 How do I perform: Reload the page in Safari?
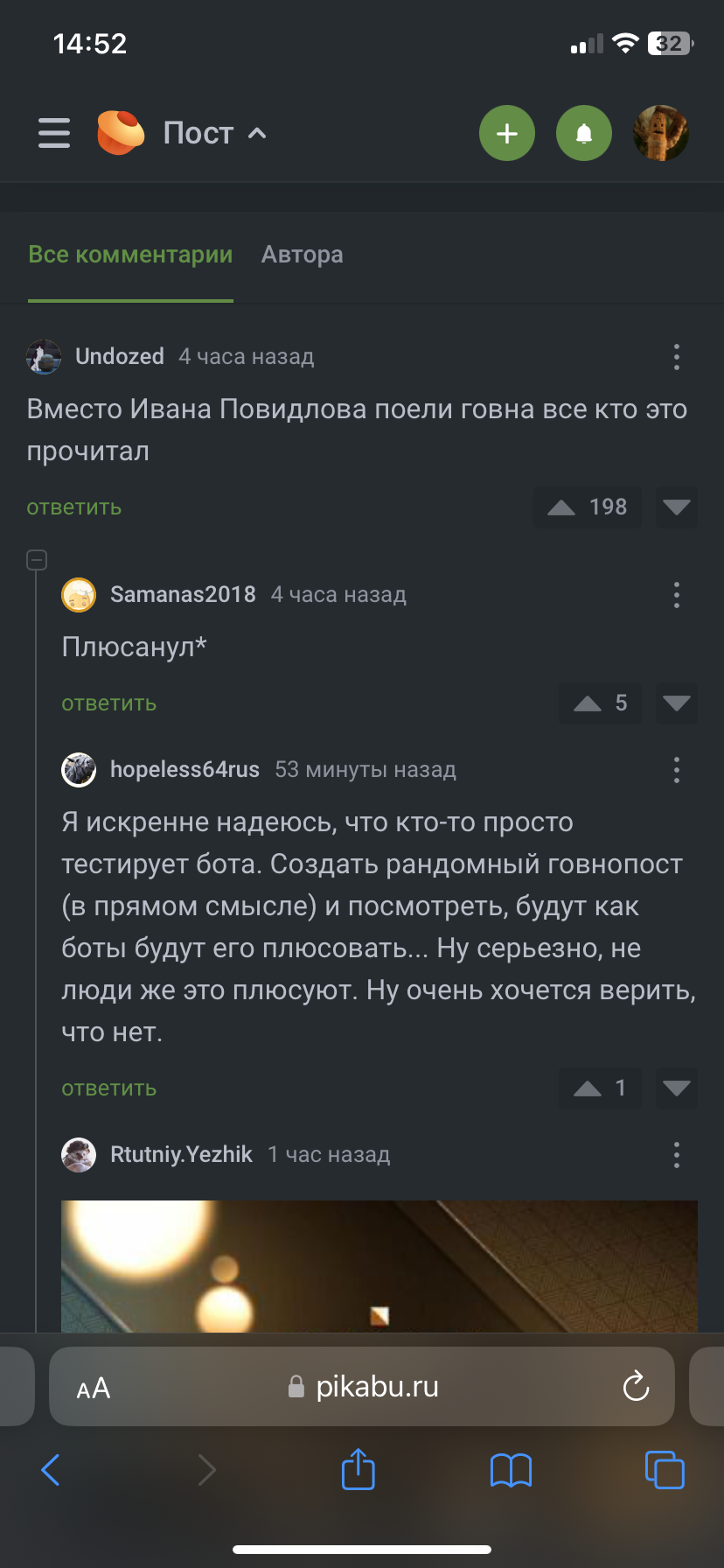click(636, 1386)
